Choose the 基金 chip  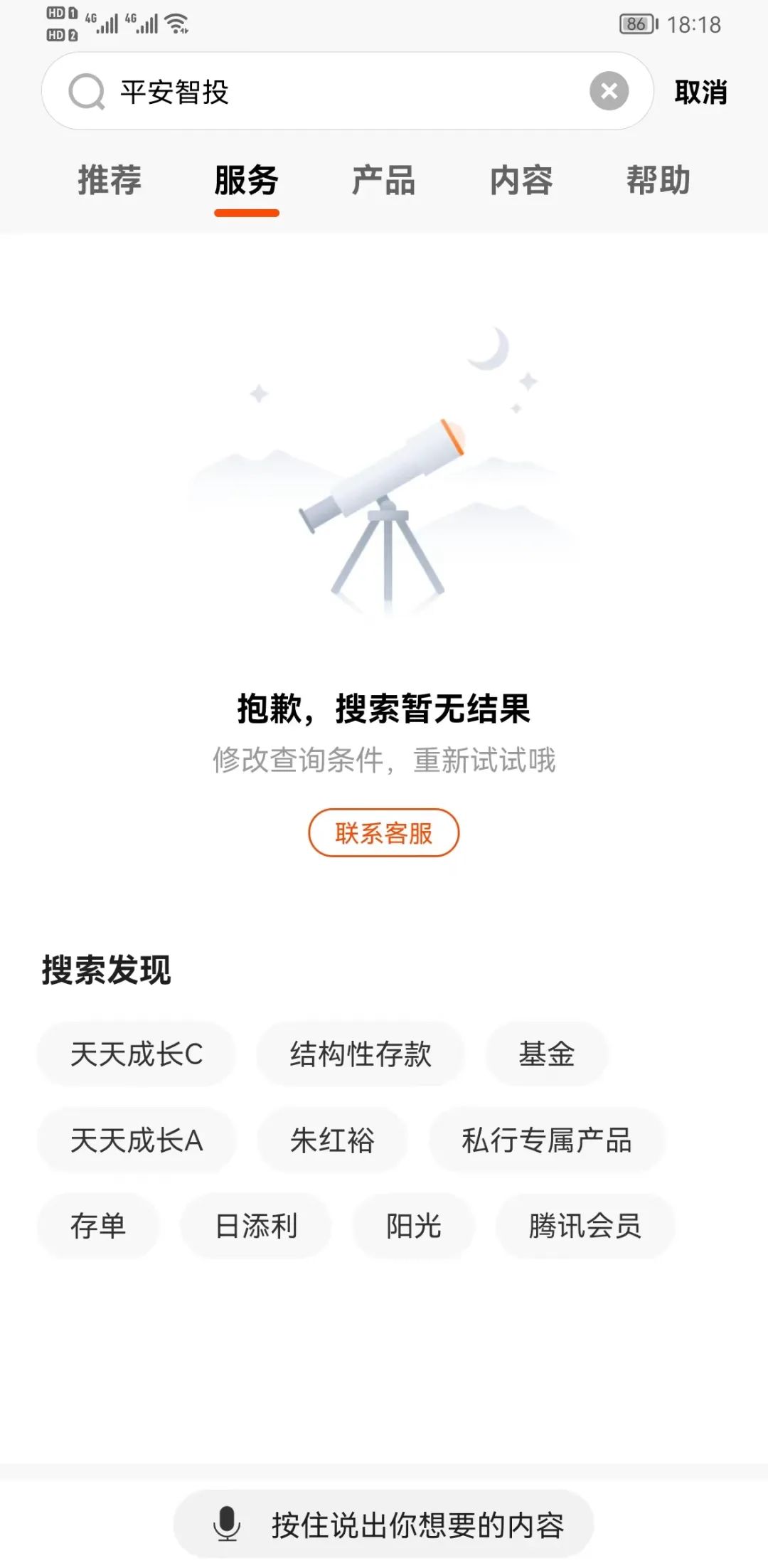546,1054
